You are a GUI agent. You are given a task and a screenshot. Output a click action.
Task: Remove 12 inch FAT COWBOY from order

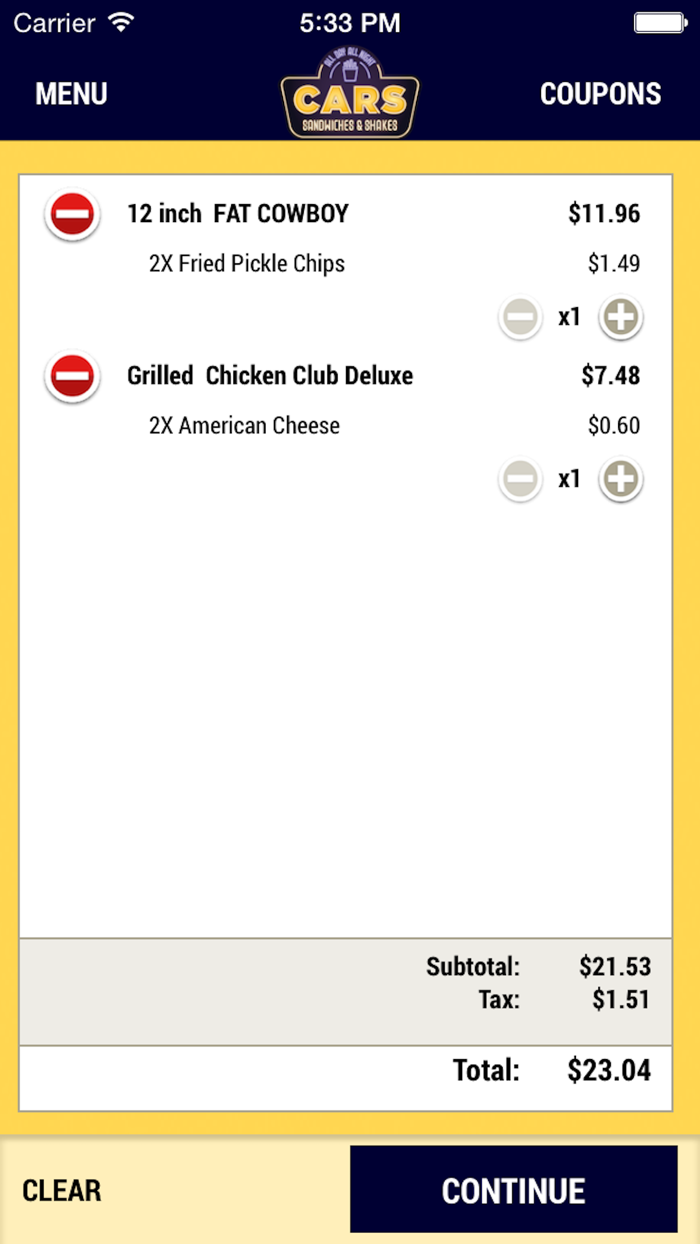coord(72,214)
